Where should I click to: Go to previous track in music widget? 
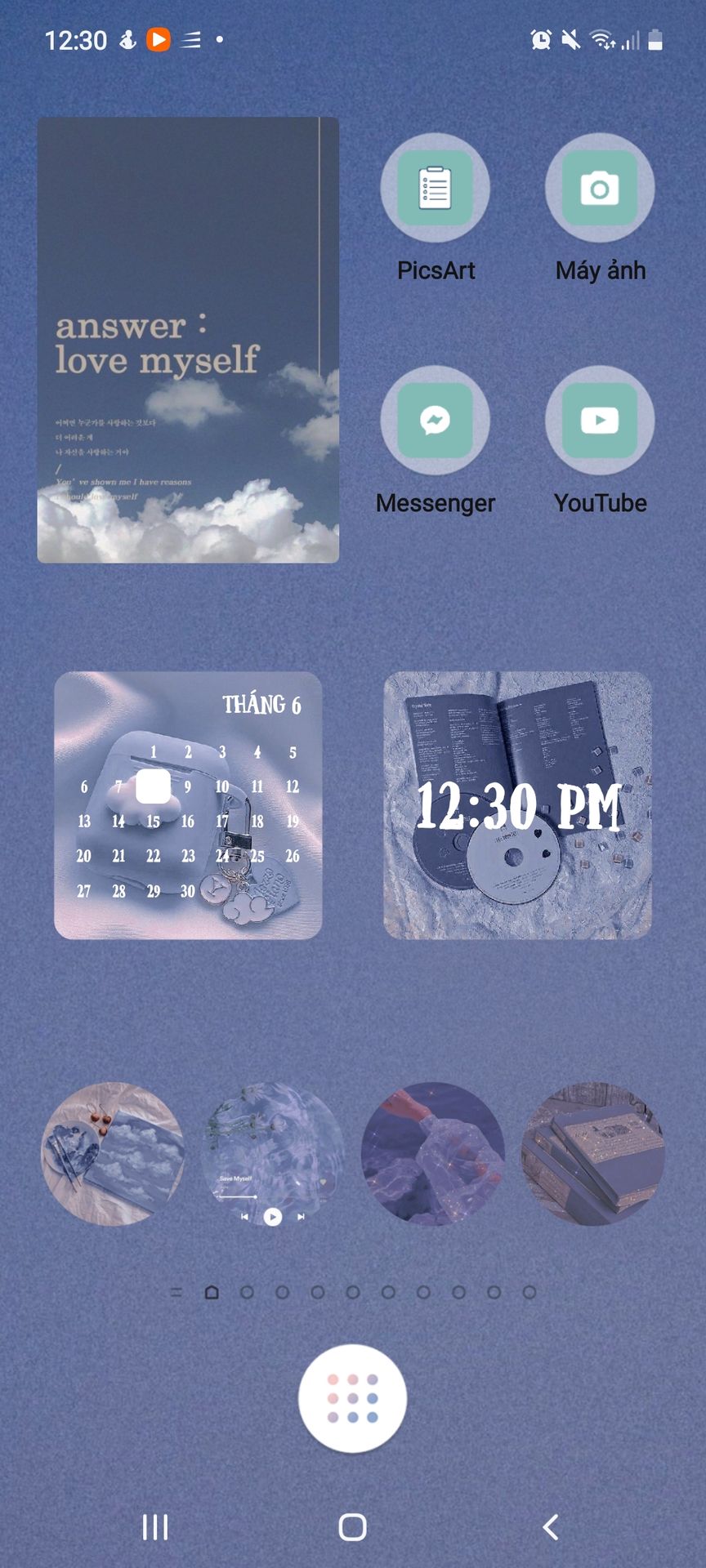(244, 1217)
